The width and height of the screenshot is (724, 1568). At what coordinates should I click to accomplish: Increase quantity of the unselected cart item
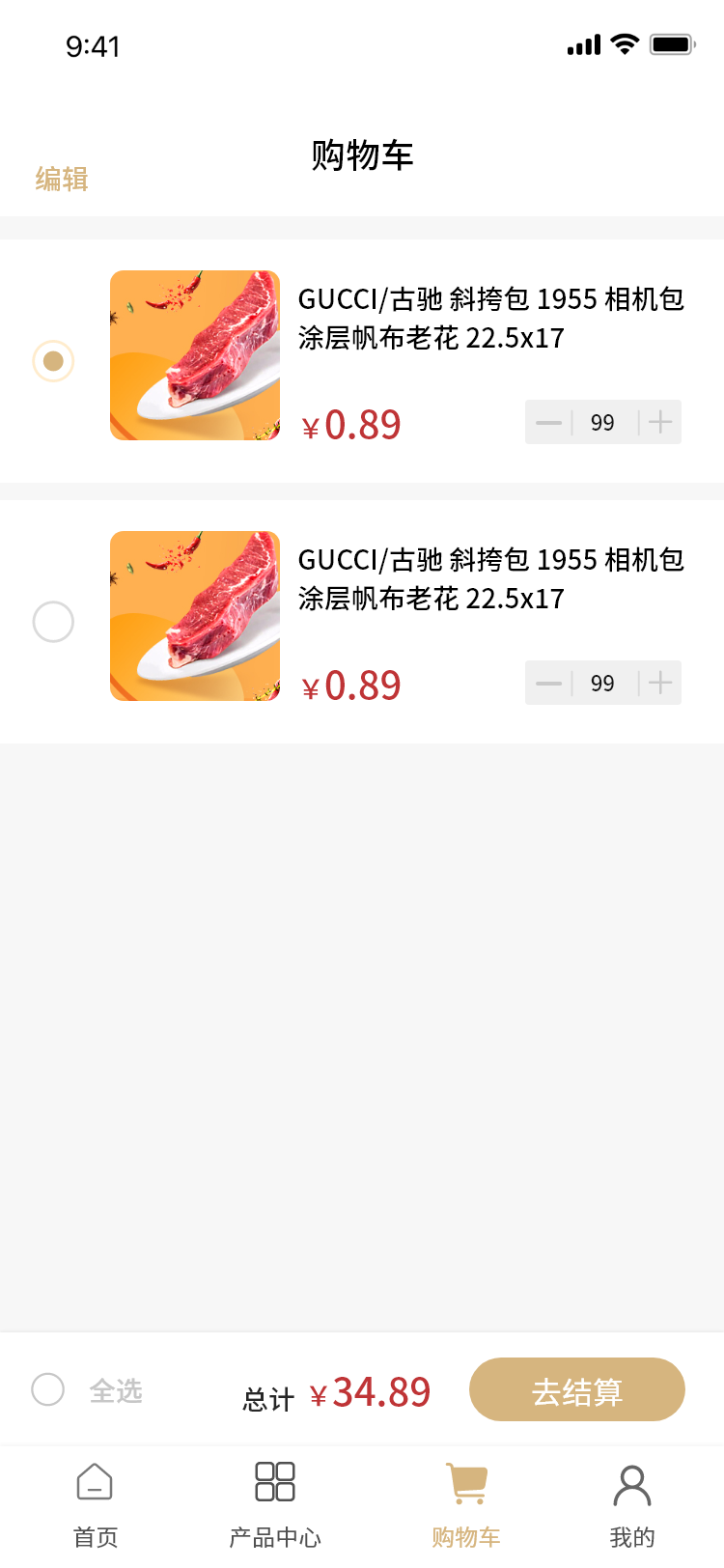click(660, 683)
